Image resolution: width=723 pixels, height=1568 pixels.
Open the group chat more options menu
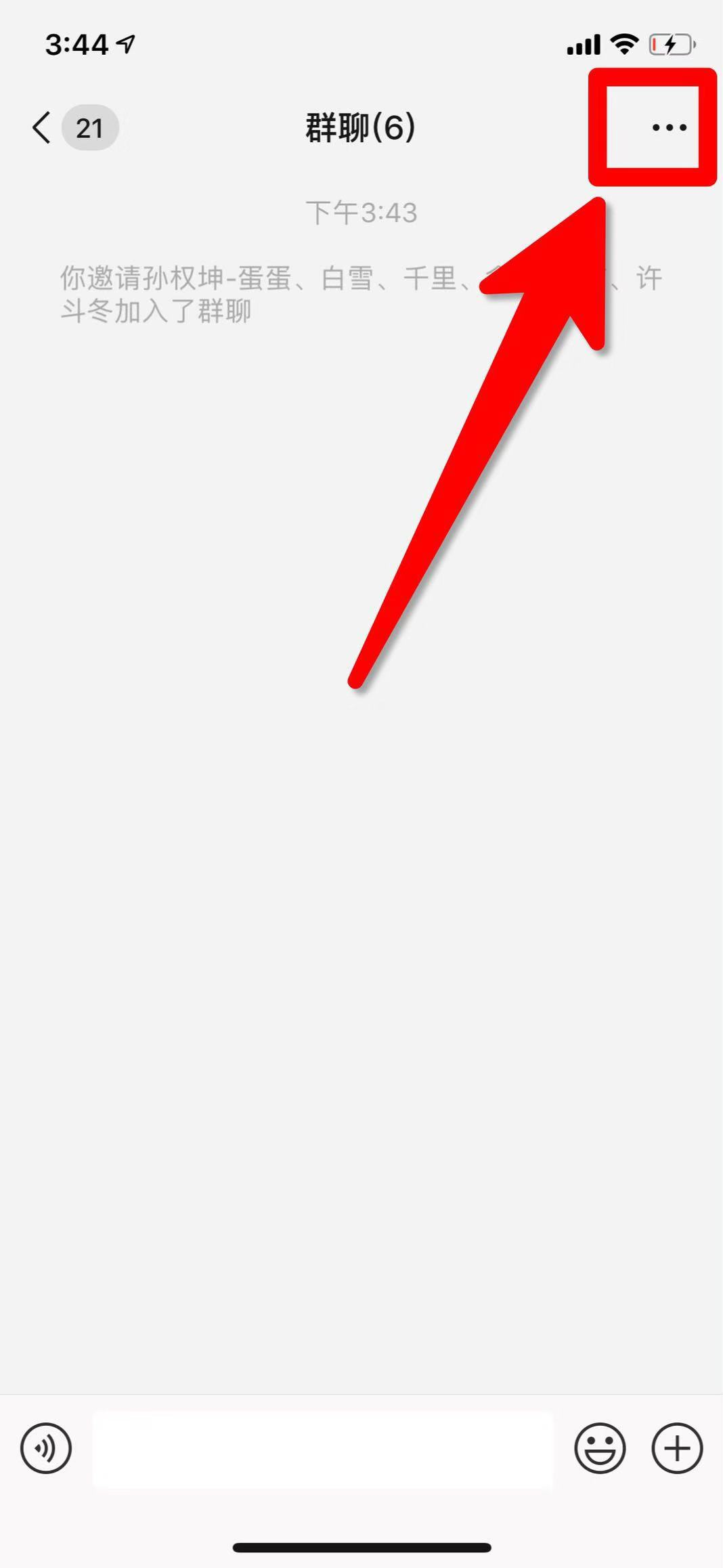click(x=669, y=127)
